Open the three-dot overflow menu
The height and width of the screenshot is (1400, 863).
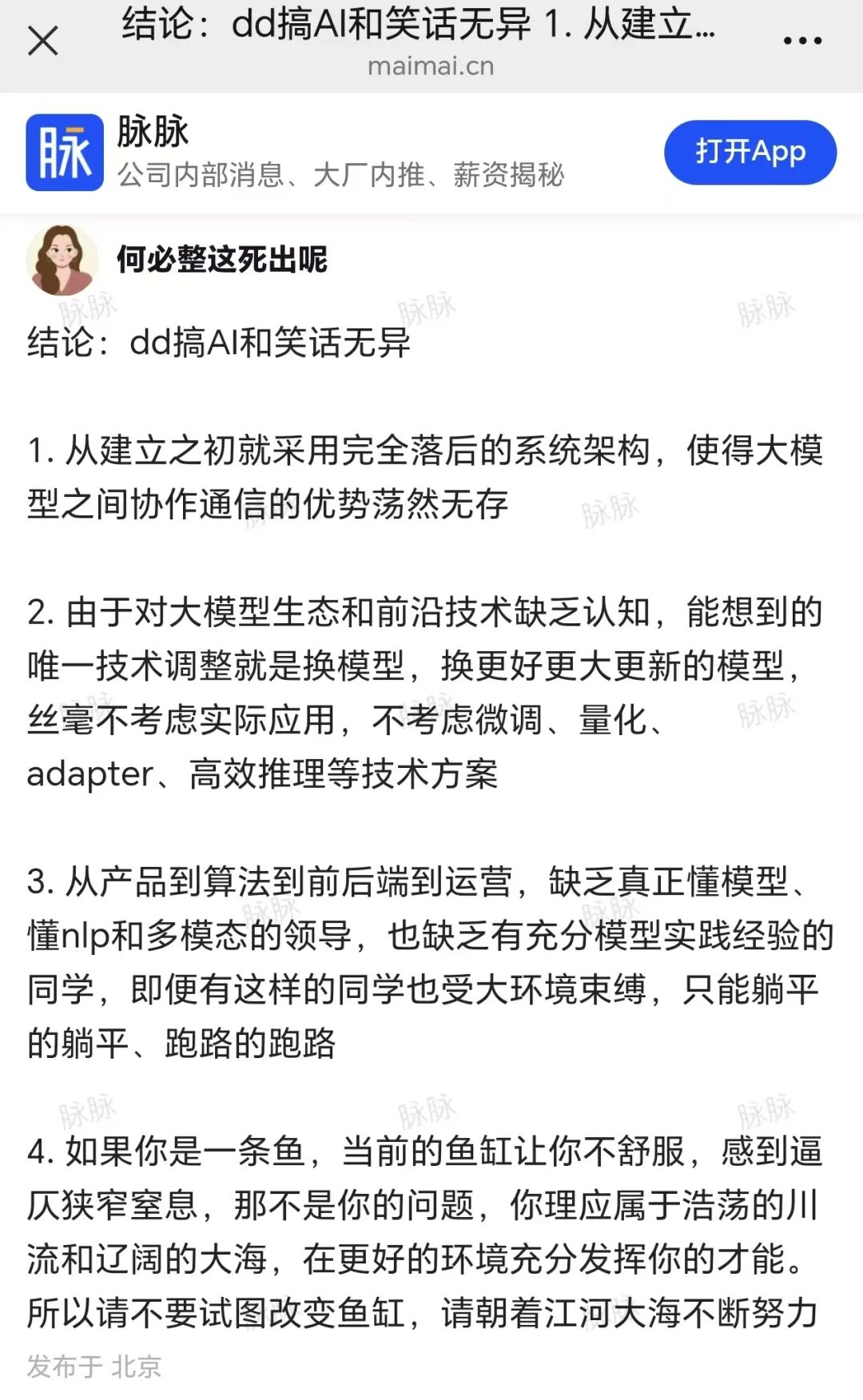coord(802,40)
